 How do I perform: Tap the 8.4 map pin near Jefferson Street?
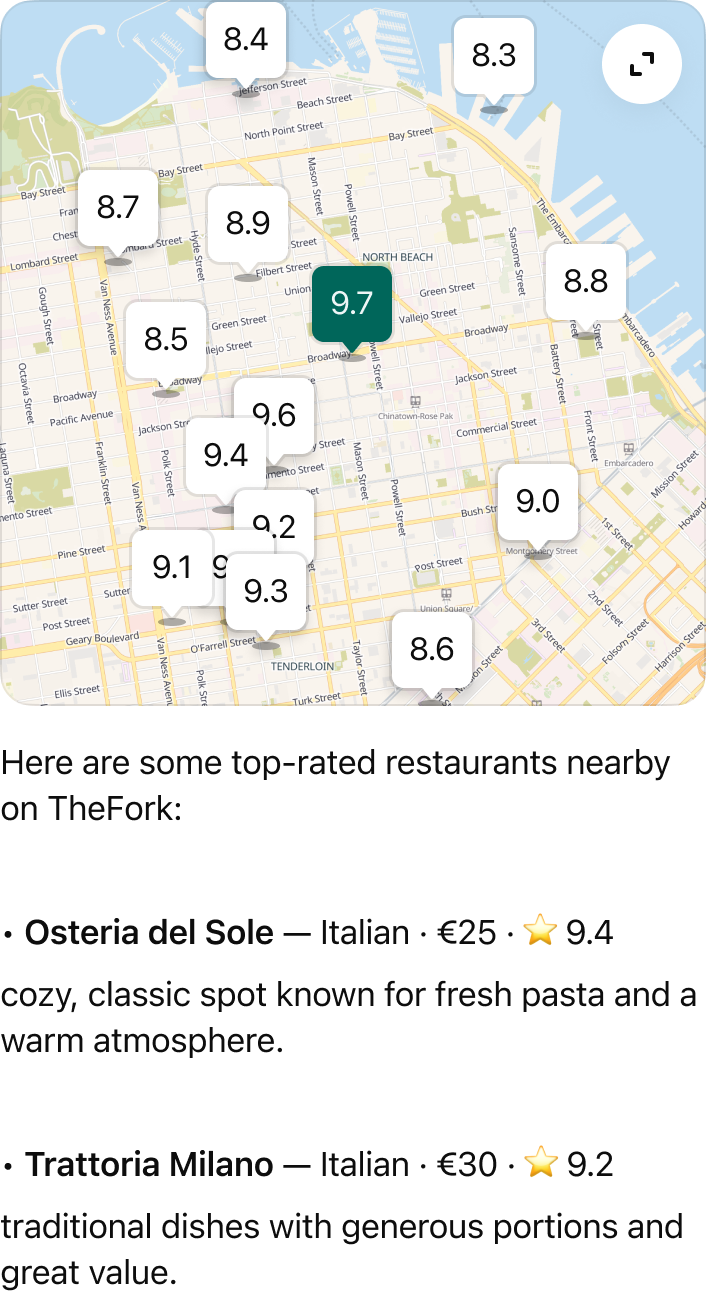pos(246,40)
